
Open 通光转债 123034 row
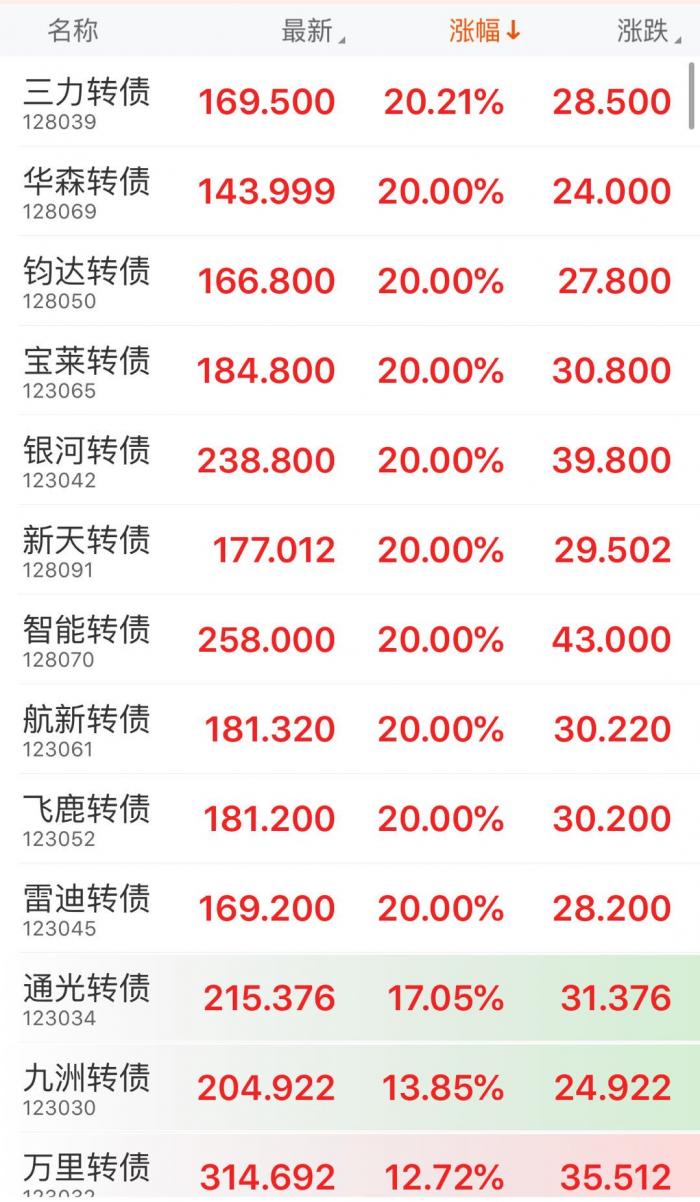click(87, 998)
